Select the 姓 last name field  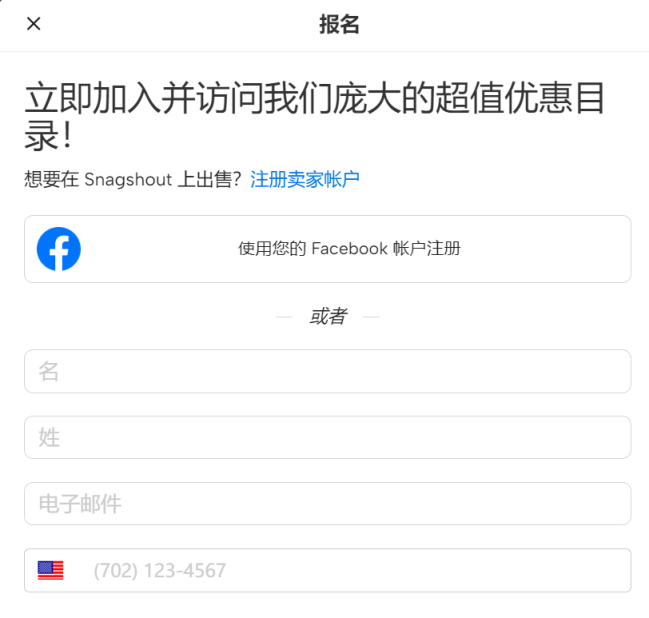(x=328, y=438)
